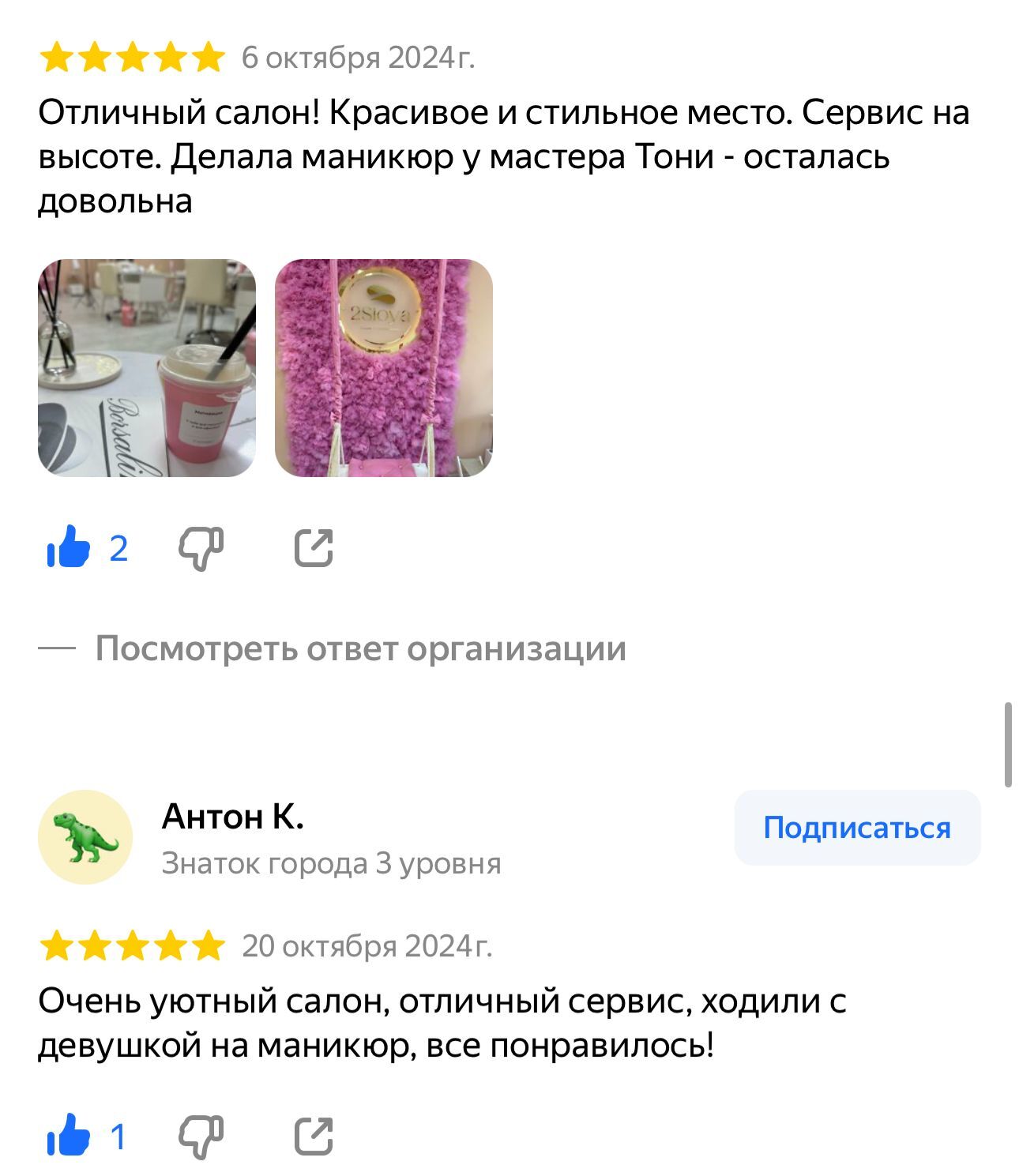Share the 6 октября 2024 review

(314, 547)
